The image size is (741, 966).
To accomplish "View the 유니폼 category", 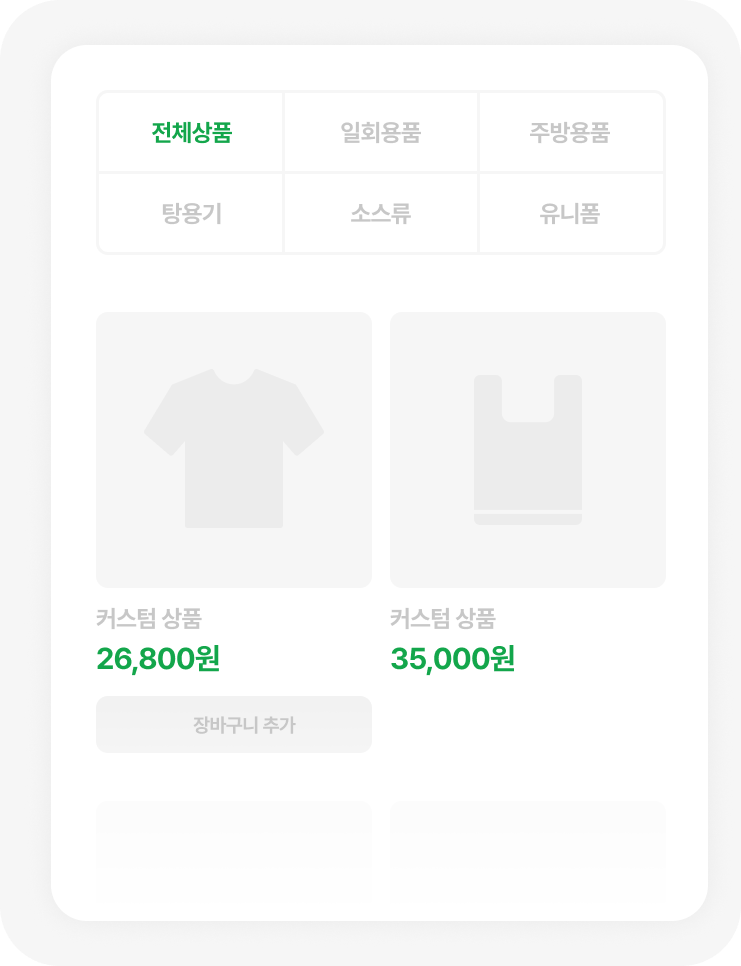I will 571,211.
